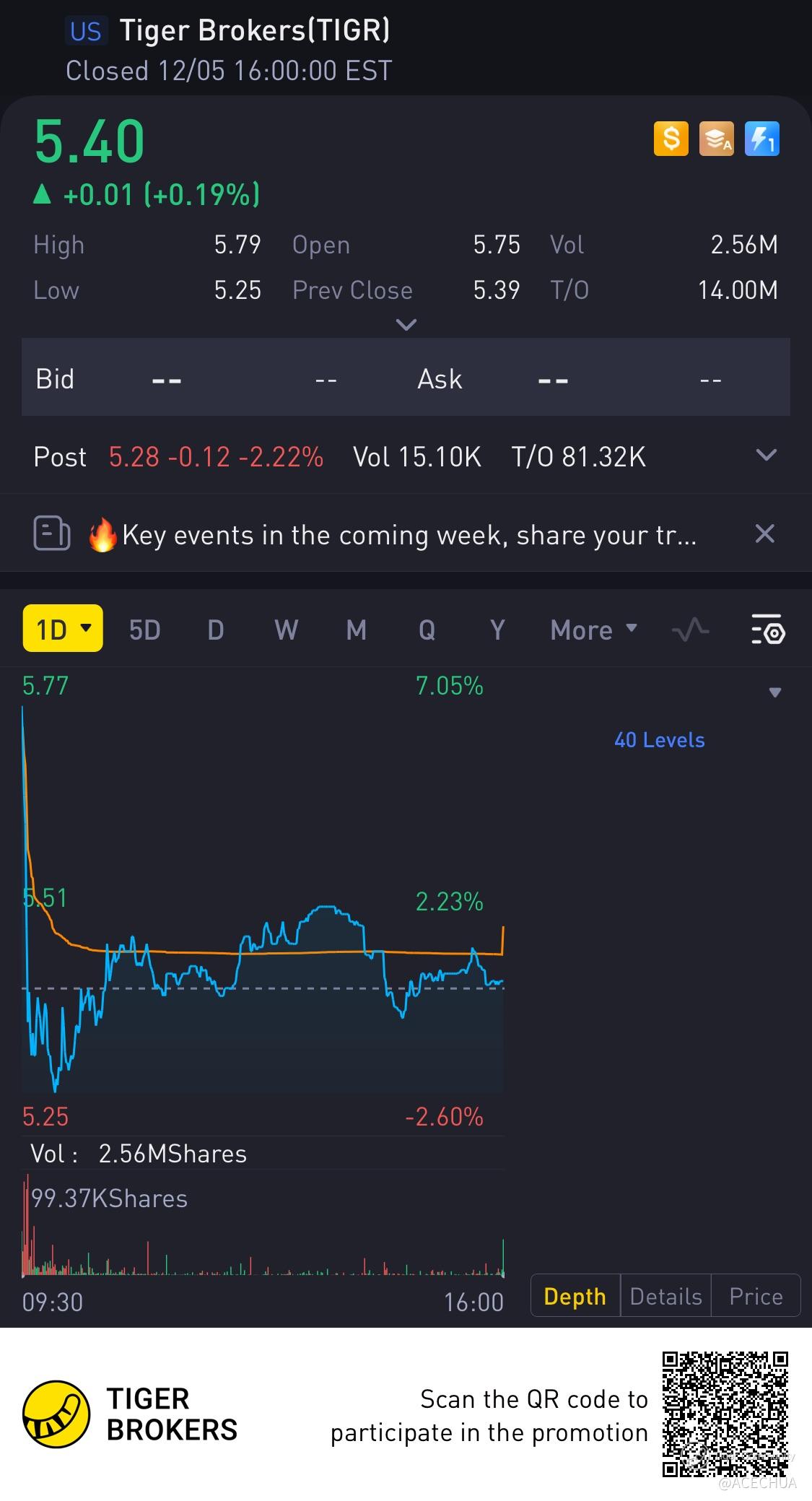
Task: Open the More timeframes dropdown
Action: tap(593, 630)
